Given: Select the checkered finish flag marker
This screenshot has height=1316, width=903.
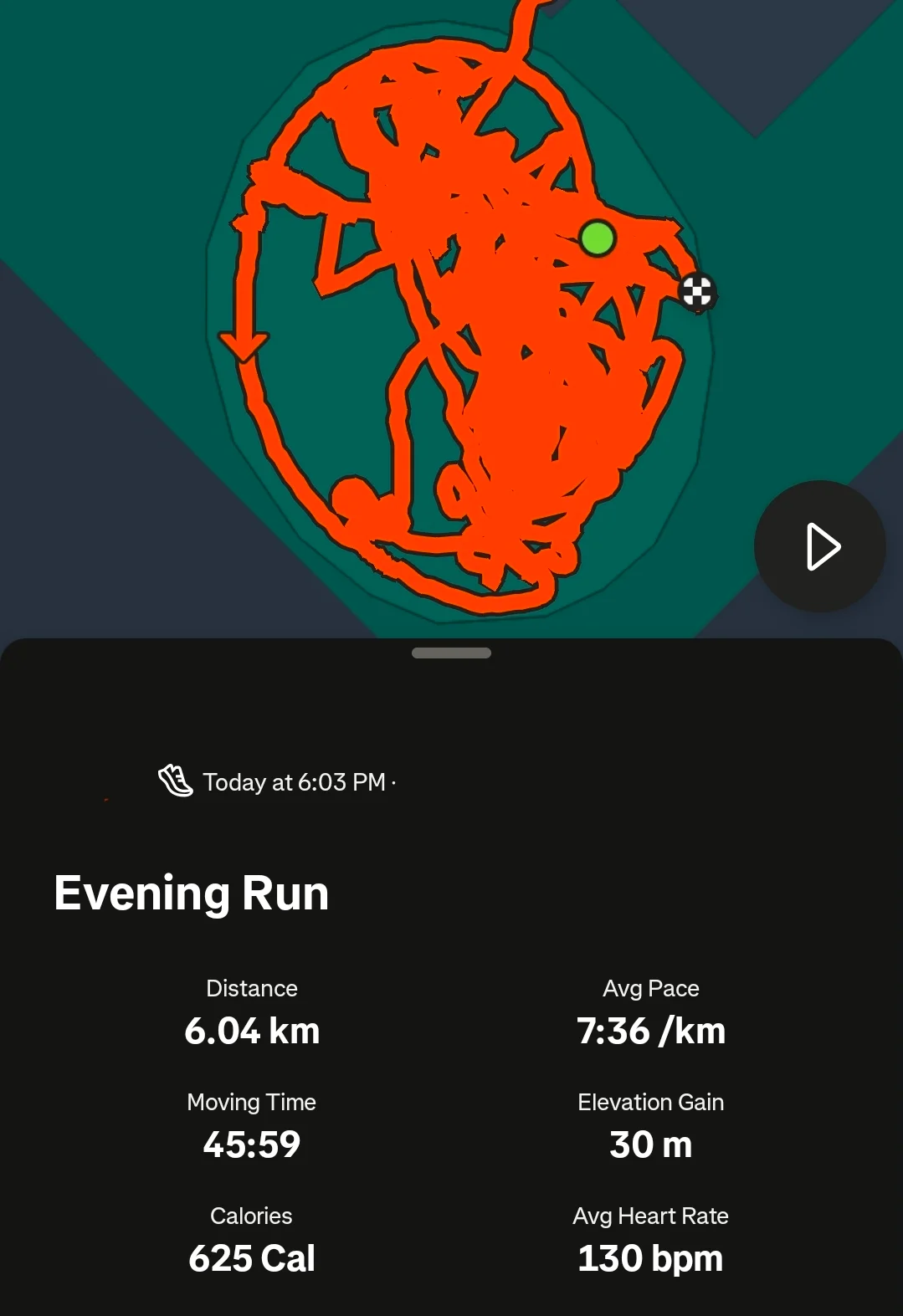Looking at the screenshot, I should point(697,292).
